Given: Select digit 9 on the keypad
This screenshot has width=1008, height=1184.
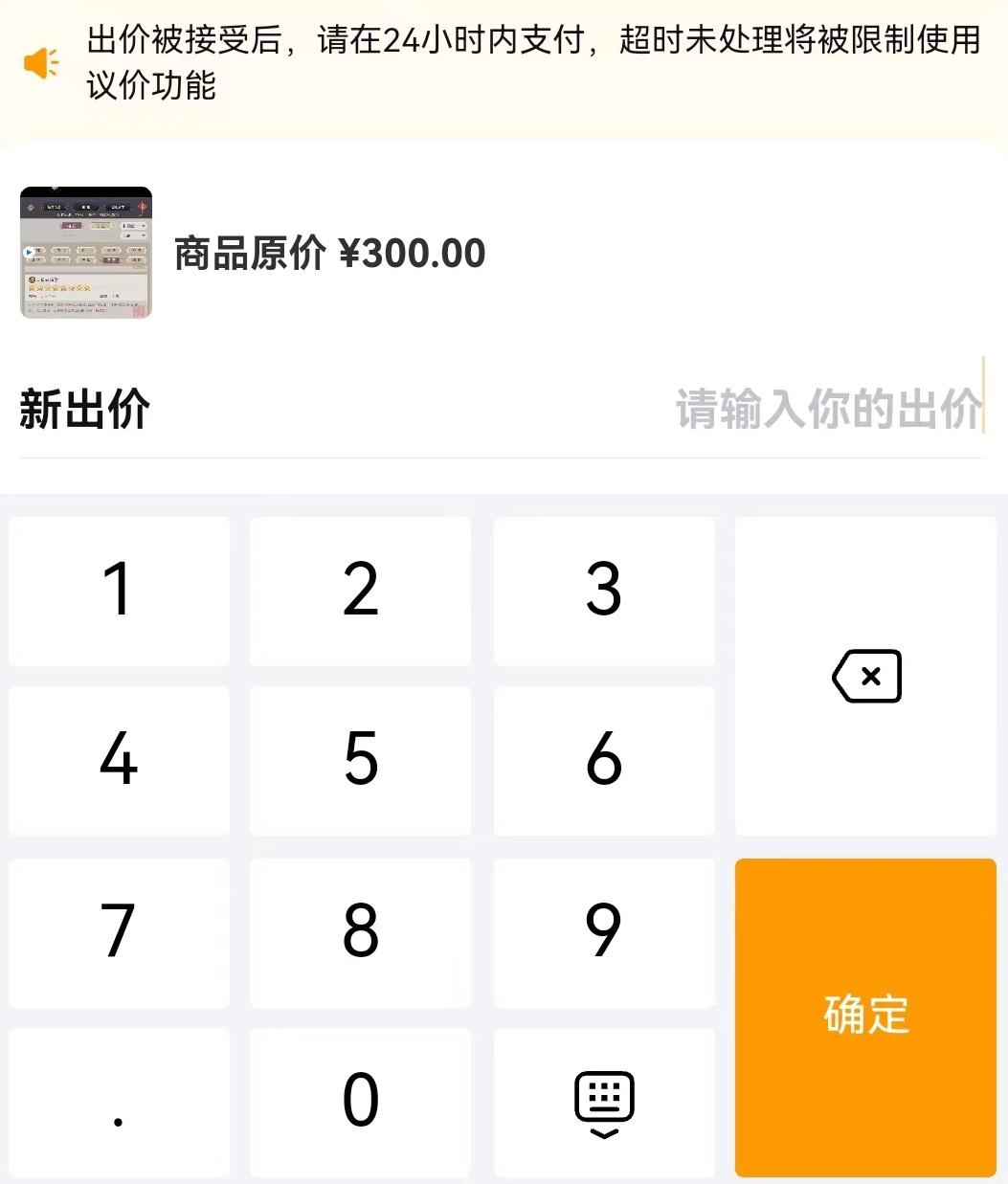Looking at the screenshot, I should point(603,931).
